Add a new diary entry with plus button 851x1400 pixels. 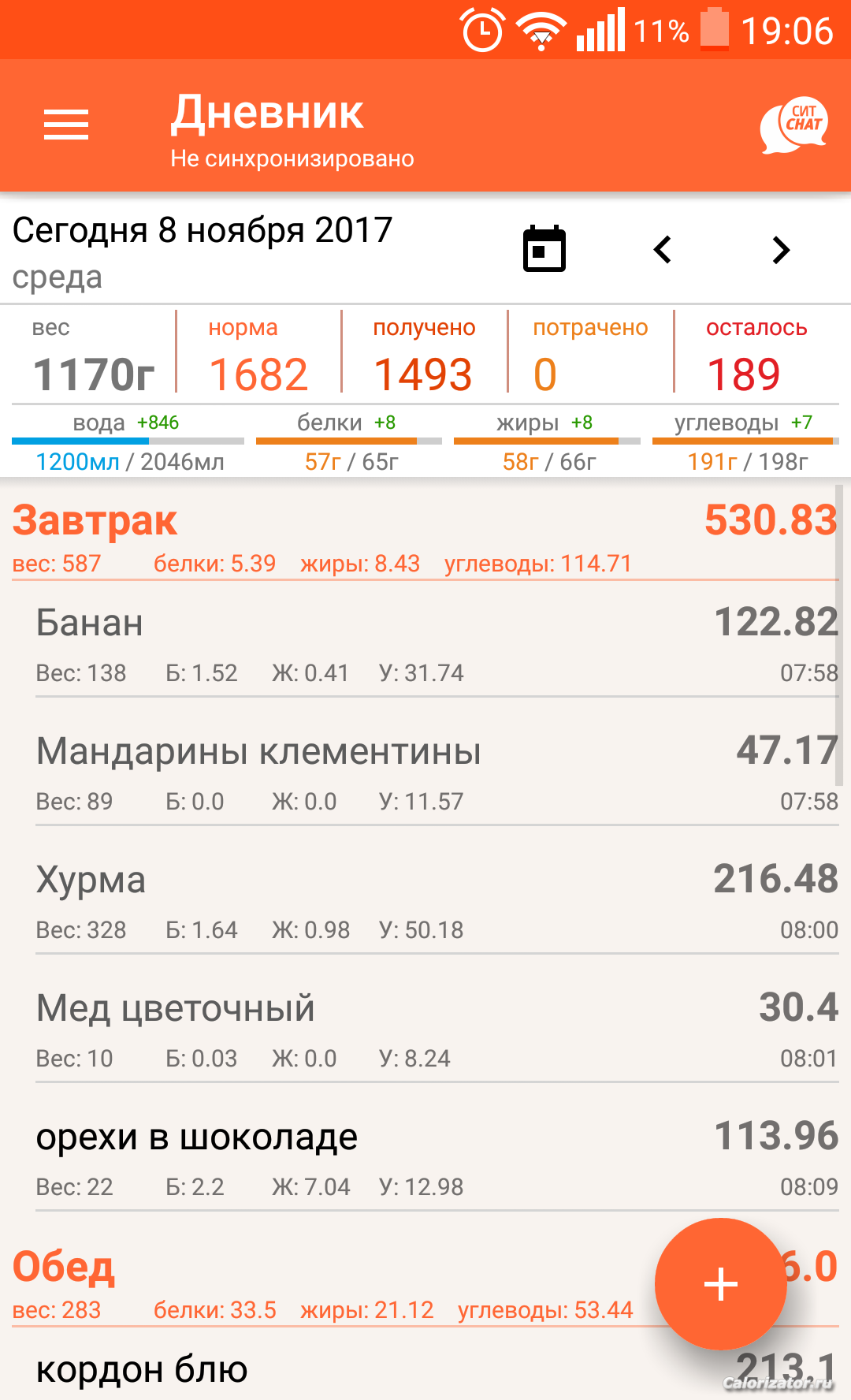pos(720,1284)
